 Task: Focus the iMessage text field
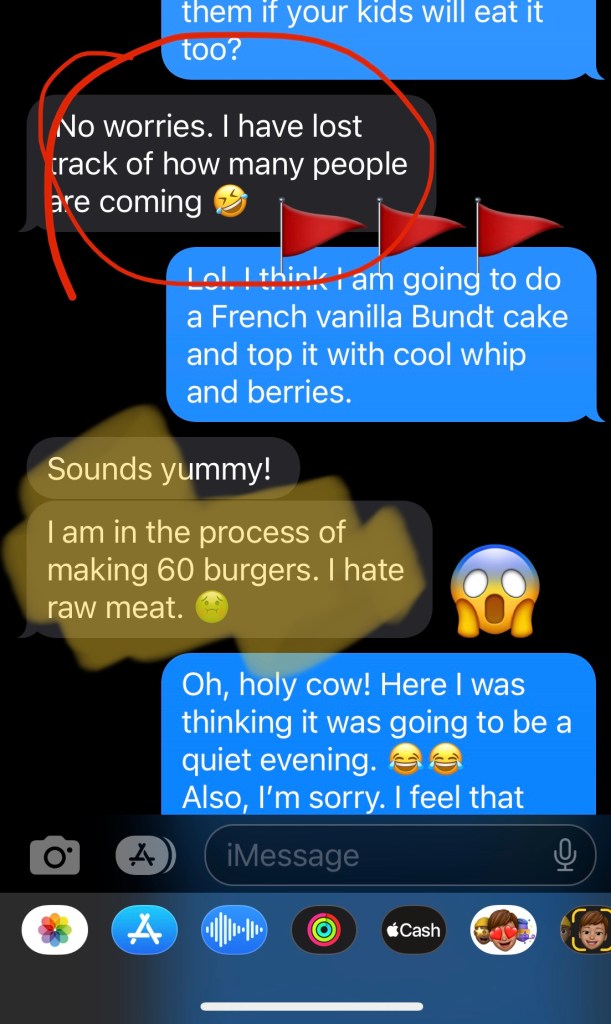380,856
